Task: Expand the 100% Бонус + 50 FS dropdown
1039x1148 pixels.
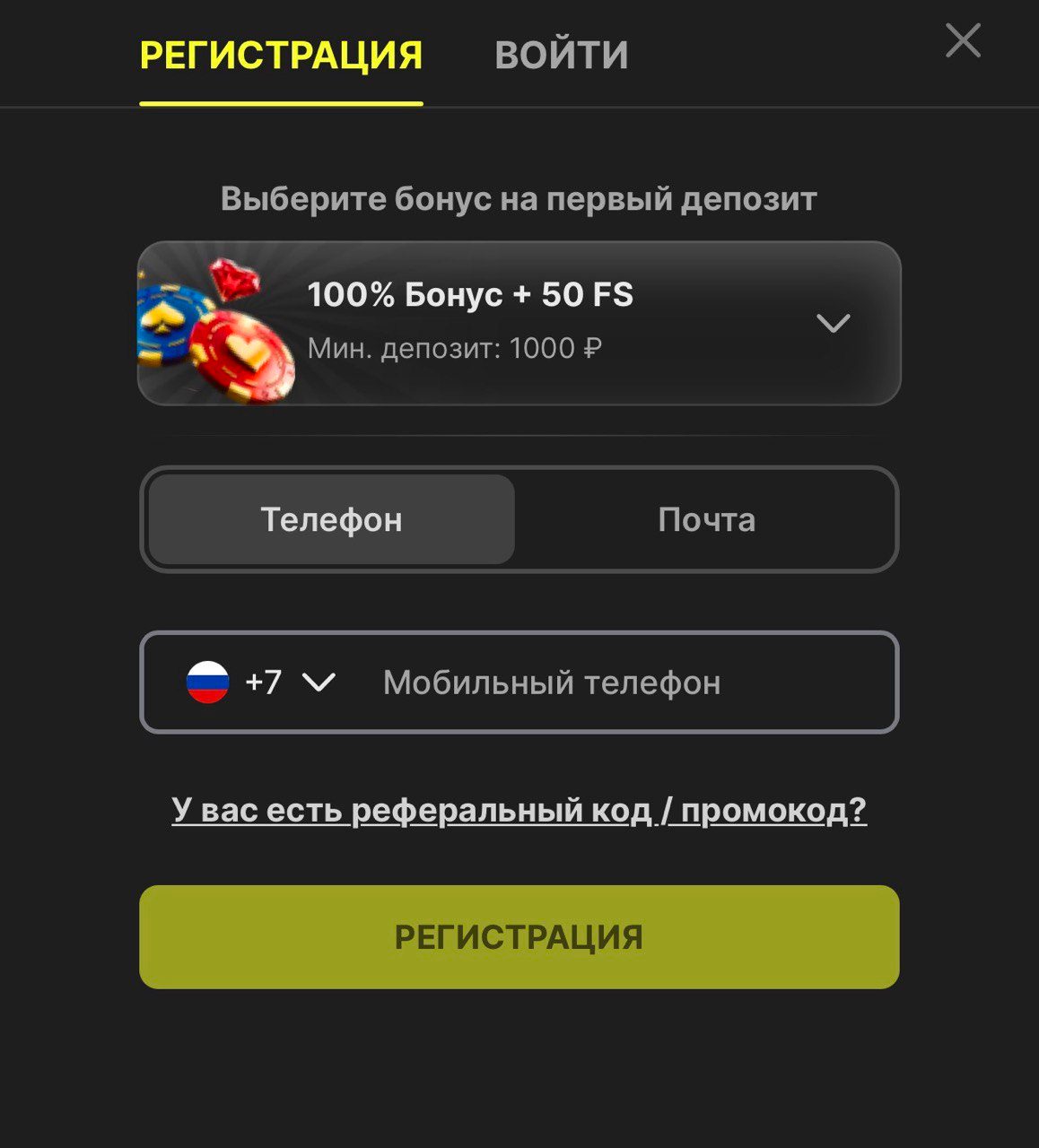Action: [833, 323]
